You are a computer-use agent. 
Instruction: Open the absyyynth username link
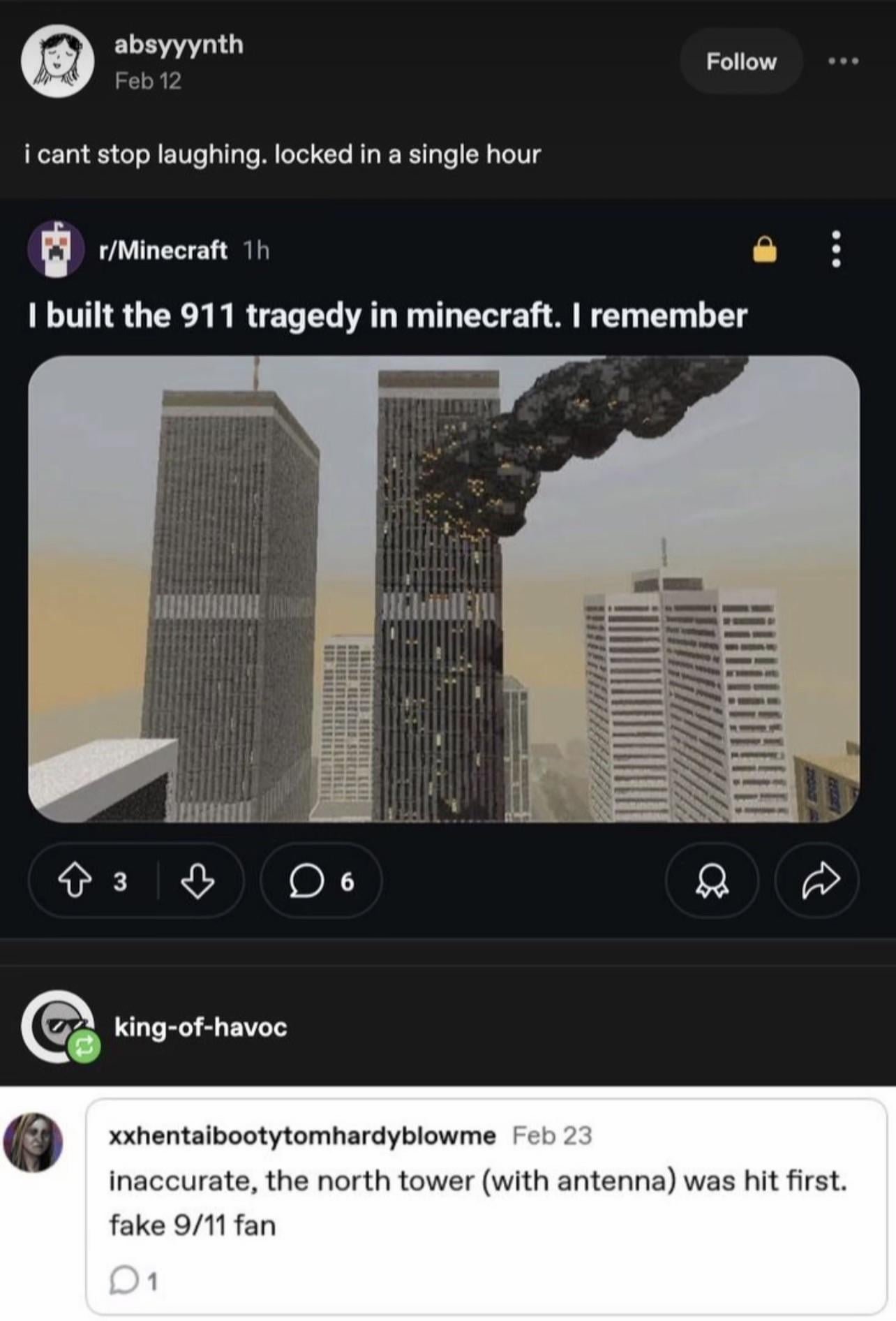pos(179,45)
